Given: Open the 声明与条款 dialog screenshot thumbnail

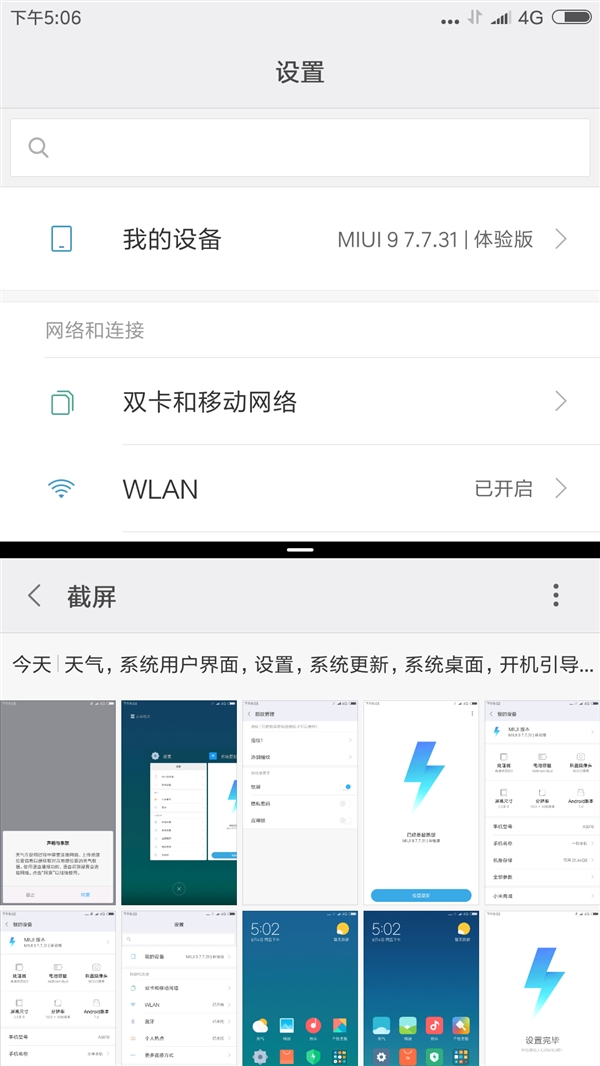Looking at the screenshot, I should (x=58, y=802).
